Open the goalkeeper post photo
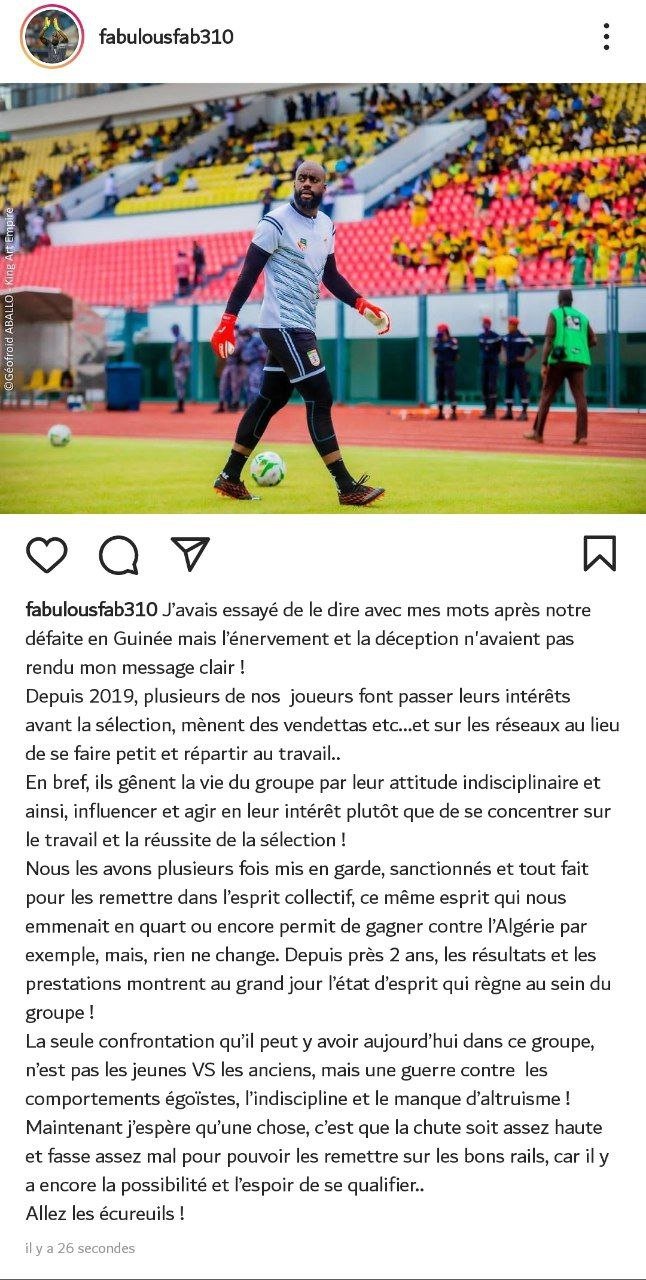646x1280 pixels. 323,298
